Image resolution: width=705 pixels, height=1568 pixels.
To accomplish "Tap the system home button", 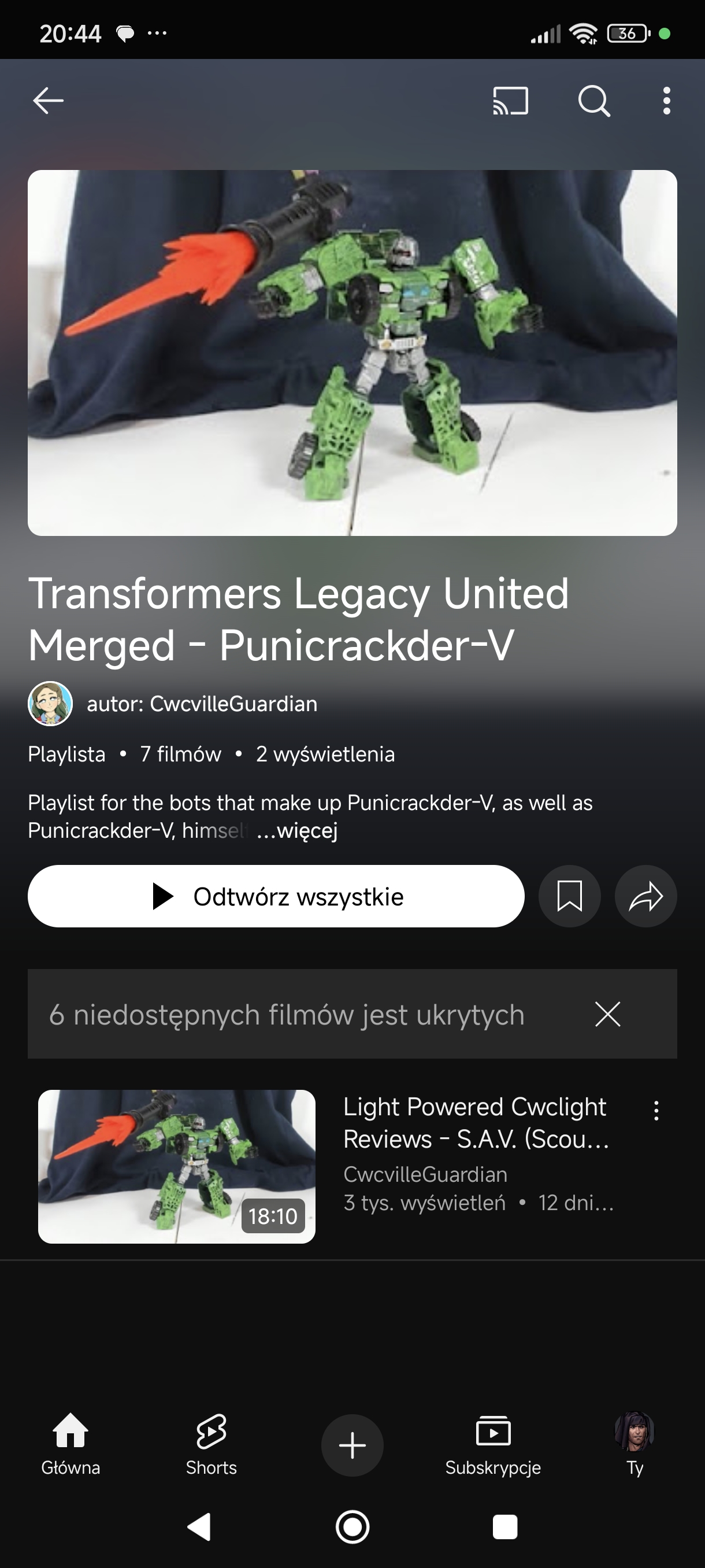I will point(352,1526).
